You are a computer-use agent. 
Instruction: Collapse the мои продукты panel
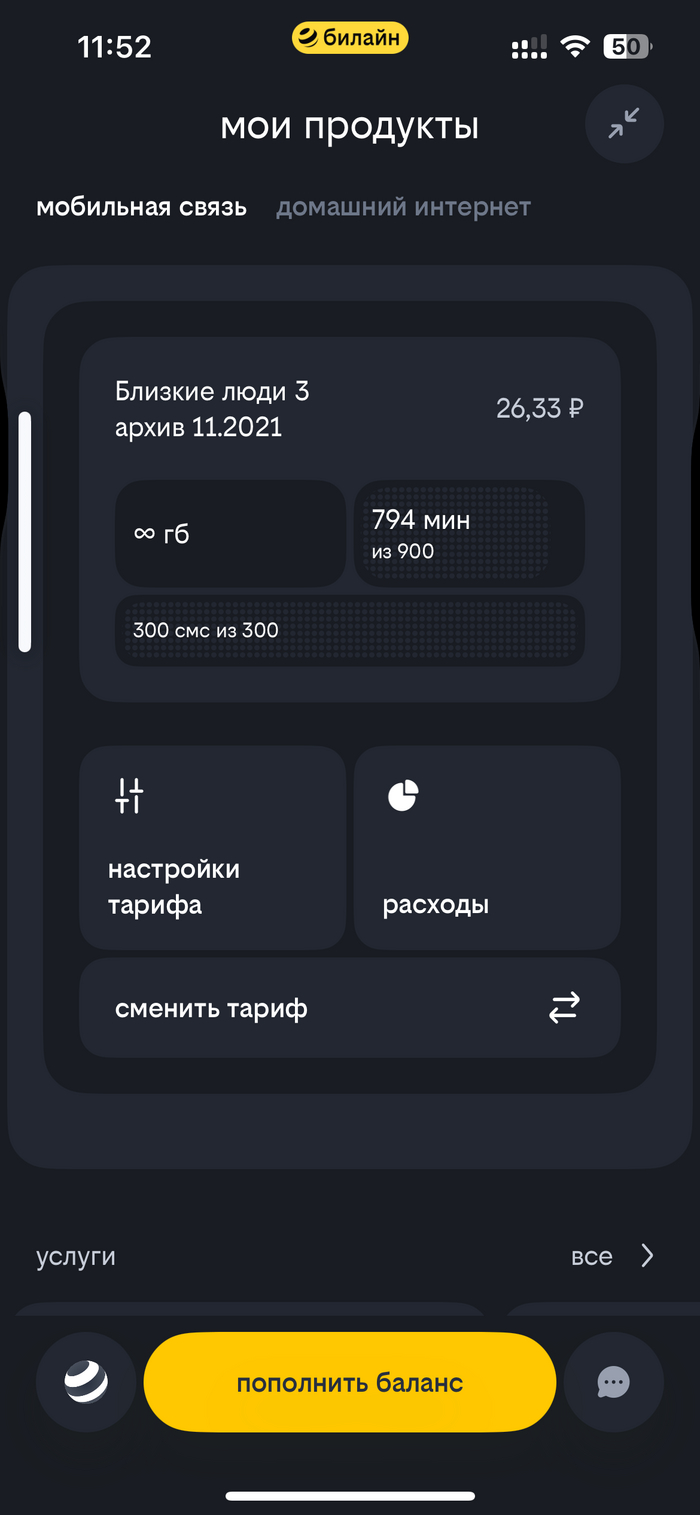click(x=624, y=124)
